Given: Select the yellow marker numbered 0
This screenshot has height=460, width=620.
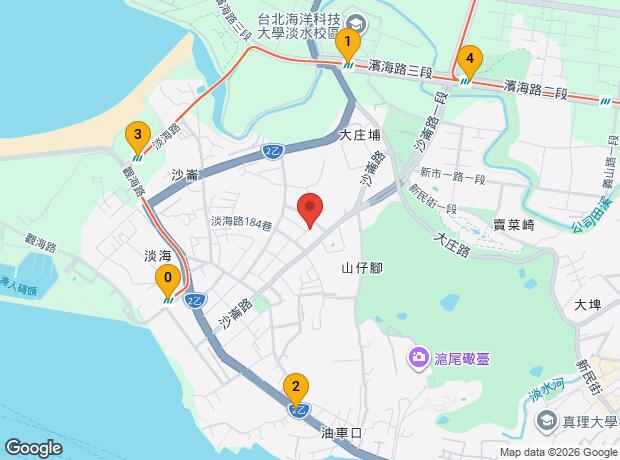Looking at the screenshot, I should [168, 278].
